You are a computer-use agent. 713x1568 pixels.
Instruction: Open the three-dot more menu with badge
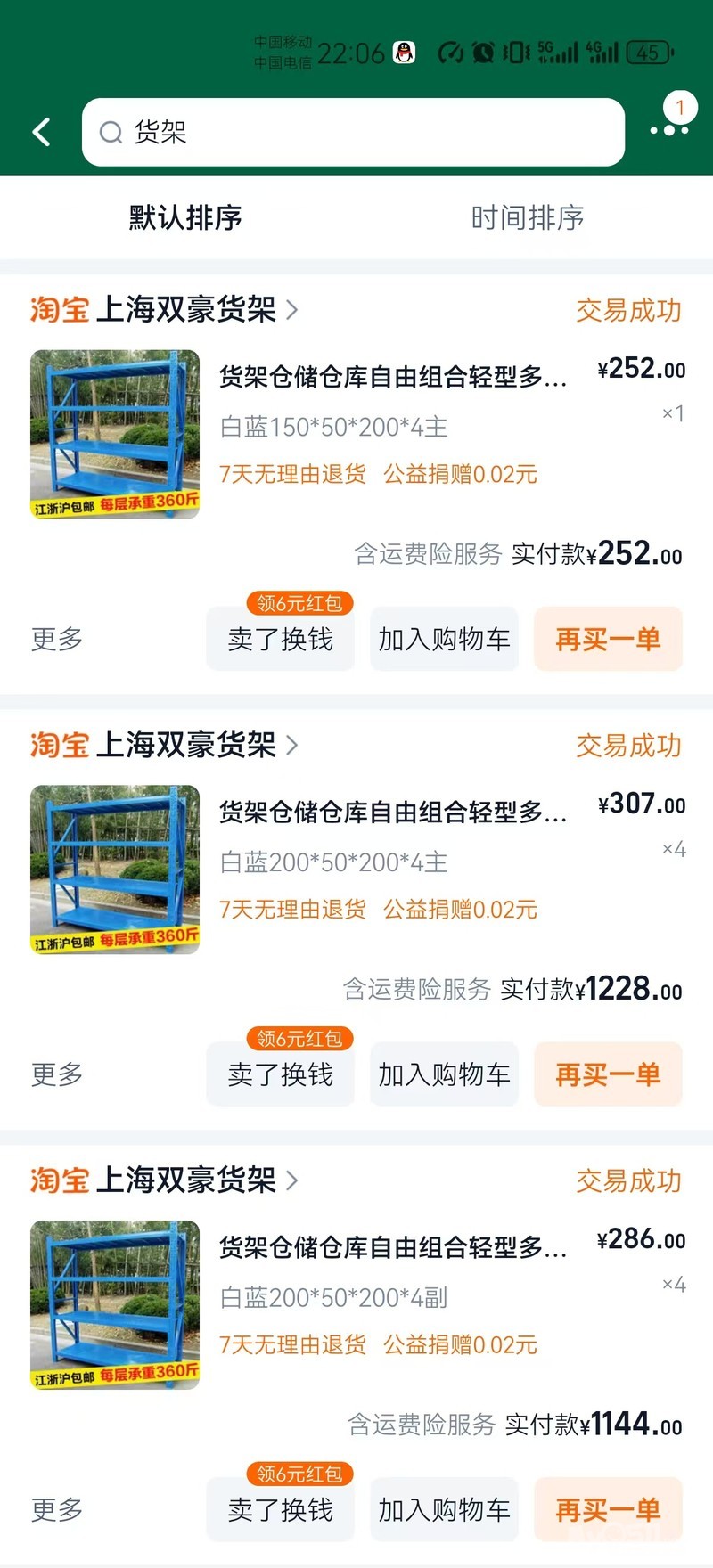tap(669, 129)
